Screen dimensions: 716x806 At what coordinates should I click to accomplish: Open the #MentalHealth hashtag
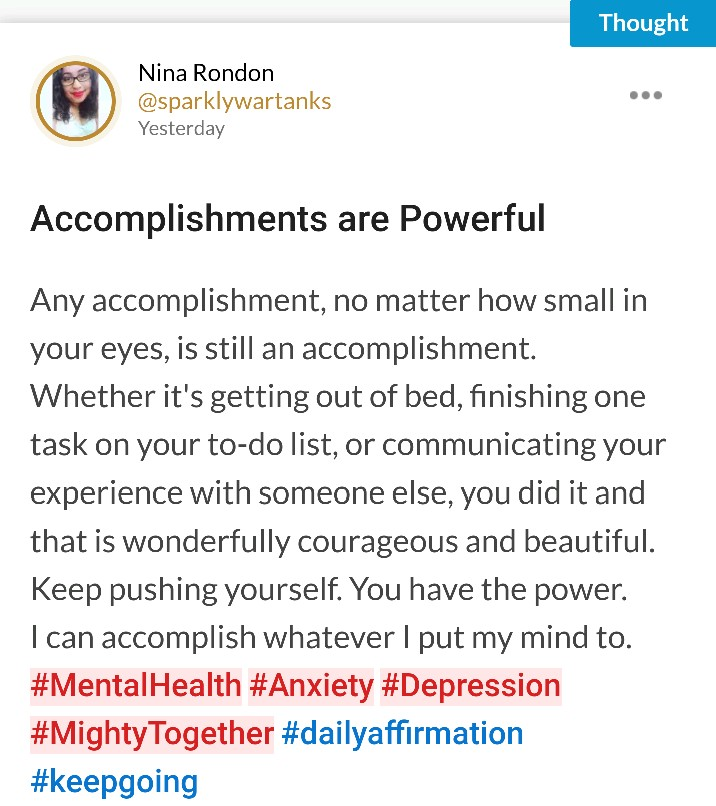pyautogui.click(x=136, y=686)
